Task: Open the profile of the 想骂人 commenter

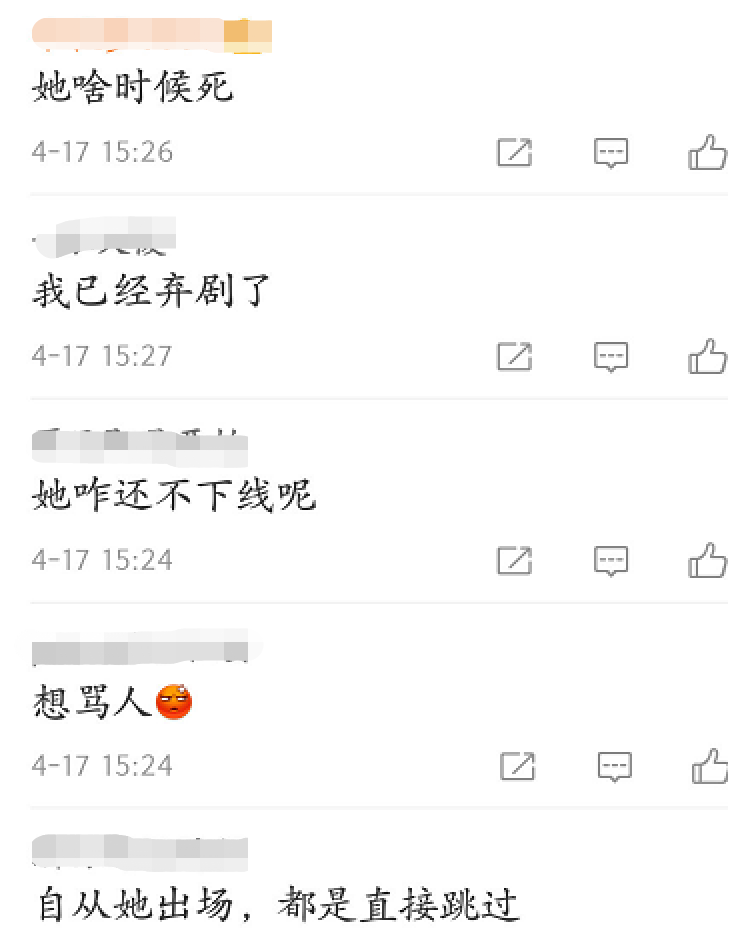Action: click(x=140, y=651)
